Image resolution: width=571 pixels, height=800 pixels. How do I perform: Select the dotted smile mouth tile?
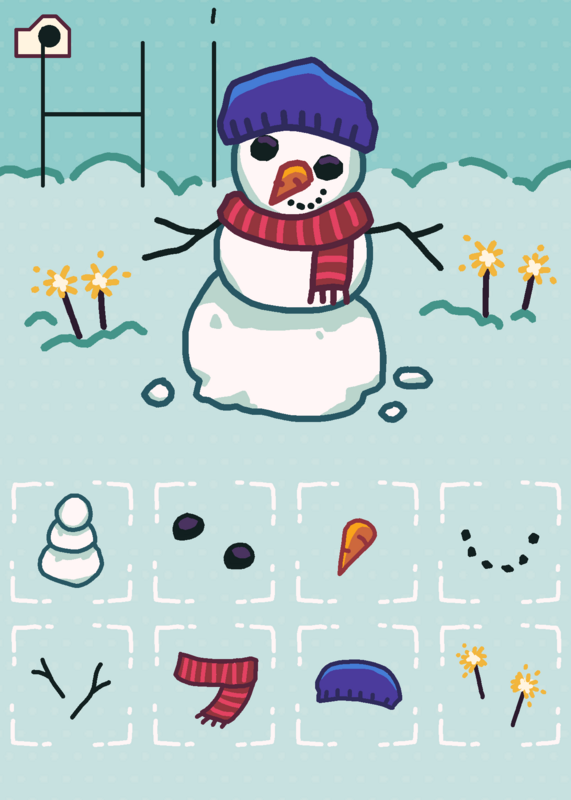pyautogui.click(x=500, y=542)
